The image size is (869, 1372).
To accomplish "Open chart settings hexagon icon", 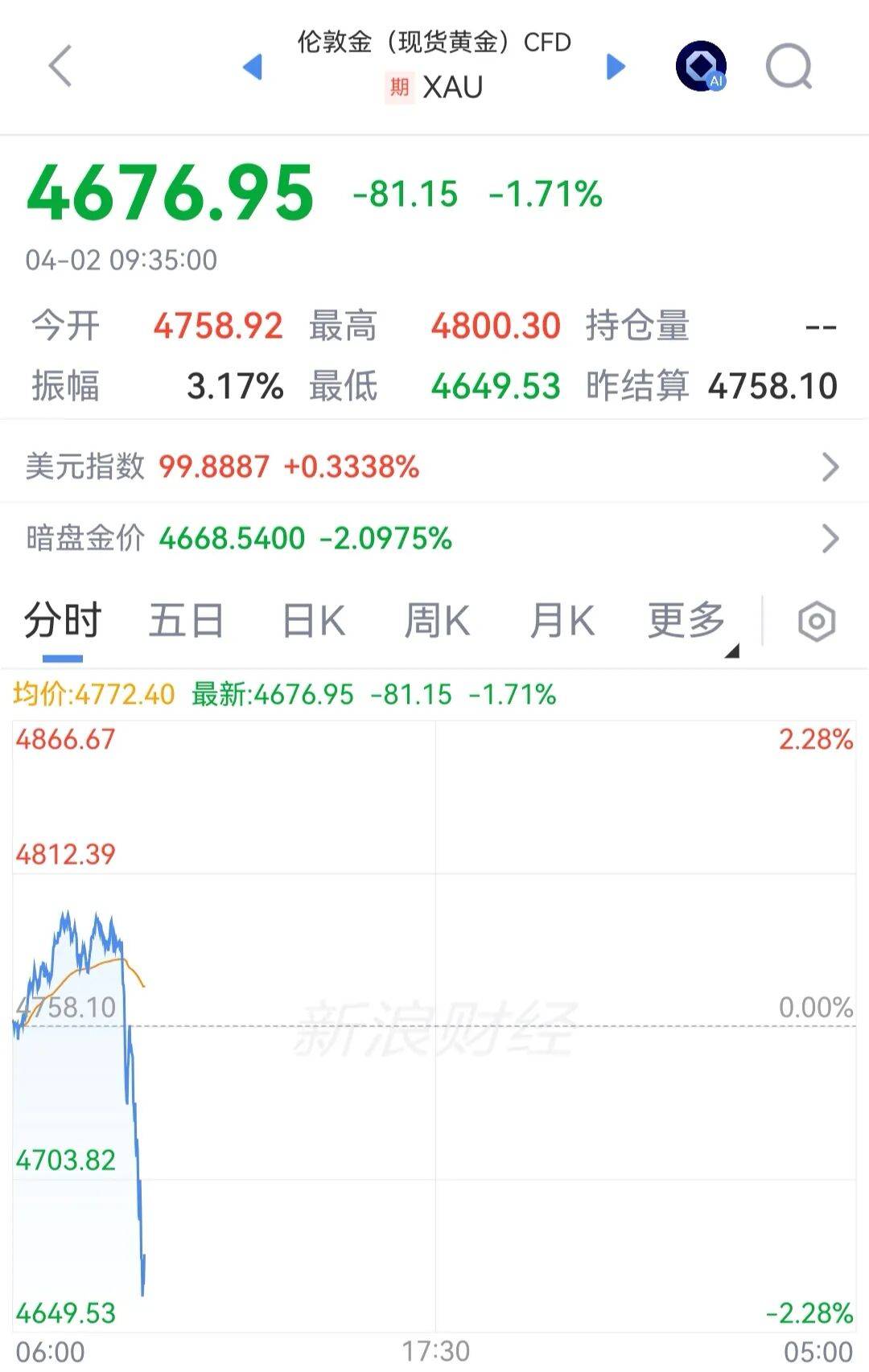I will (817, 621).
